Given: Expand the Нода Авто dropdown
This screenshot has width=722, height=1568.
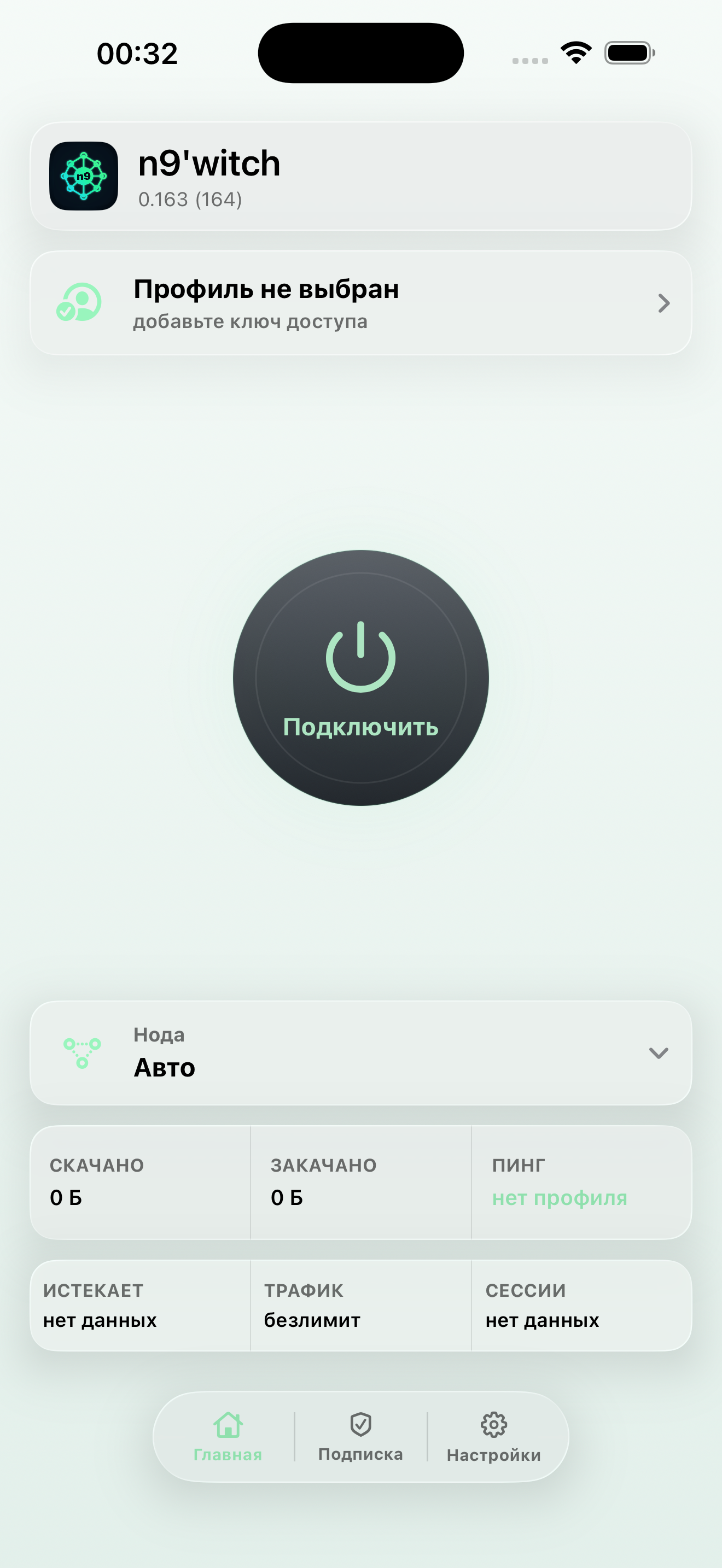Looking at the screenshot, I should pyautogui.click(x=360, y=1052).
